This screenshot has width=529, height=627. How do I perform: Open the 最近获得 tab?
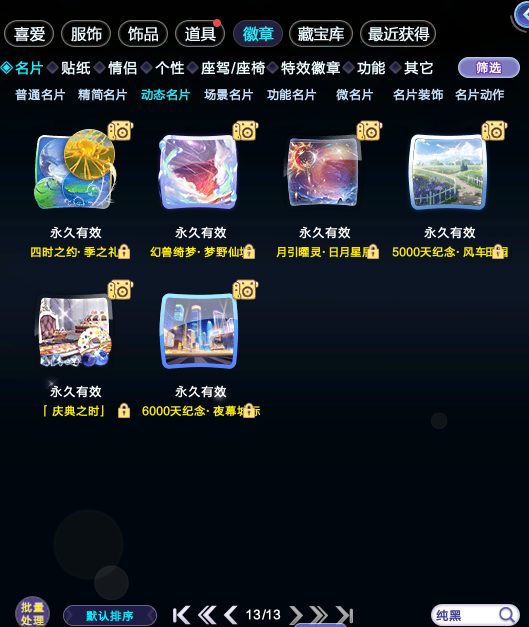coord(398,34)
